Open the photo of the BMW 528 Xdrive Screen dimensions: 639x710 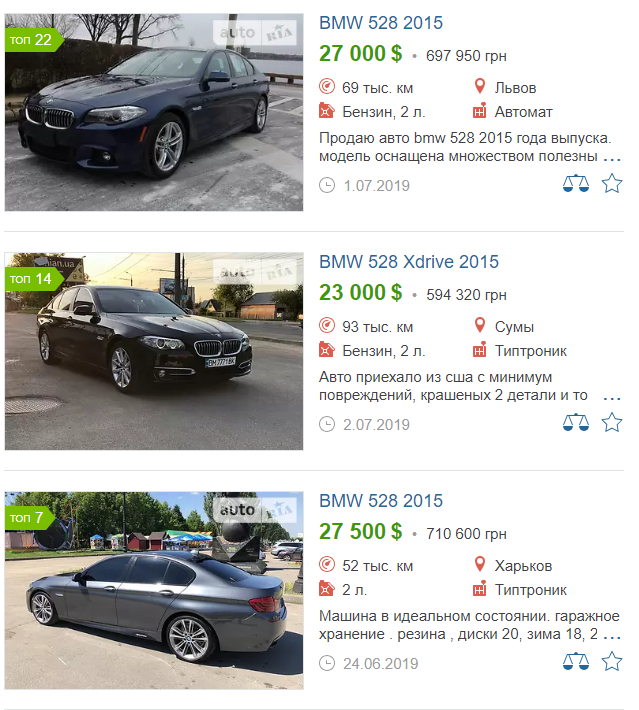[x=154, y=351]
